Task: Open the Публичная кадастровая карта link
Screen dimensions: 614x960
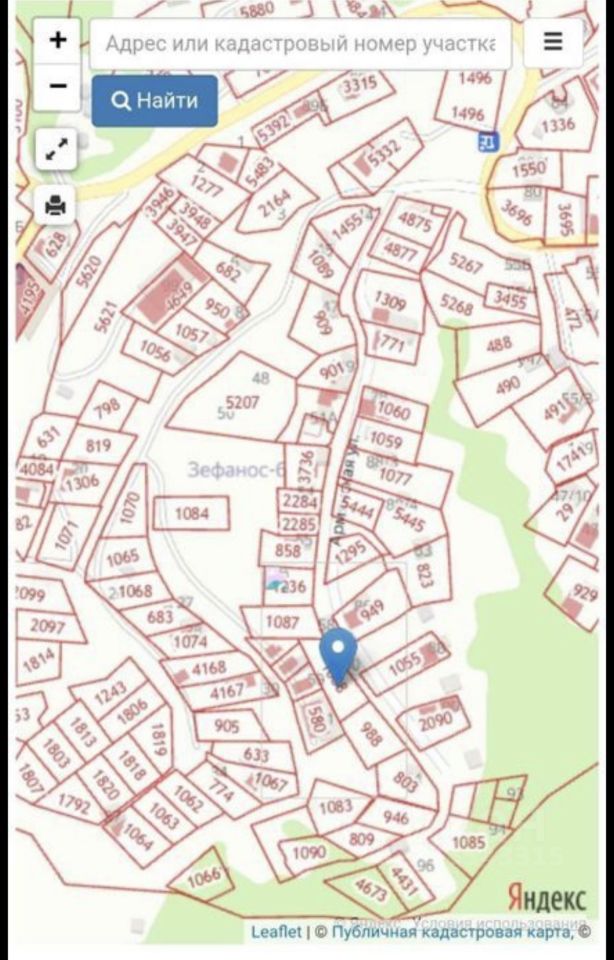Action: 450,932
